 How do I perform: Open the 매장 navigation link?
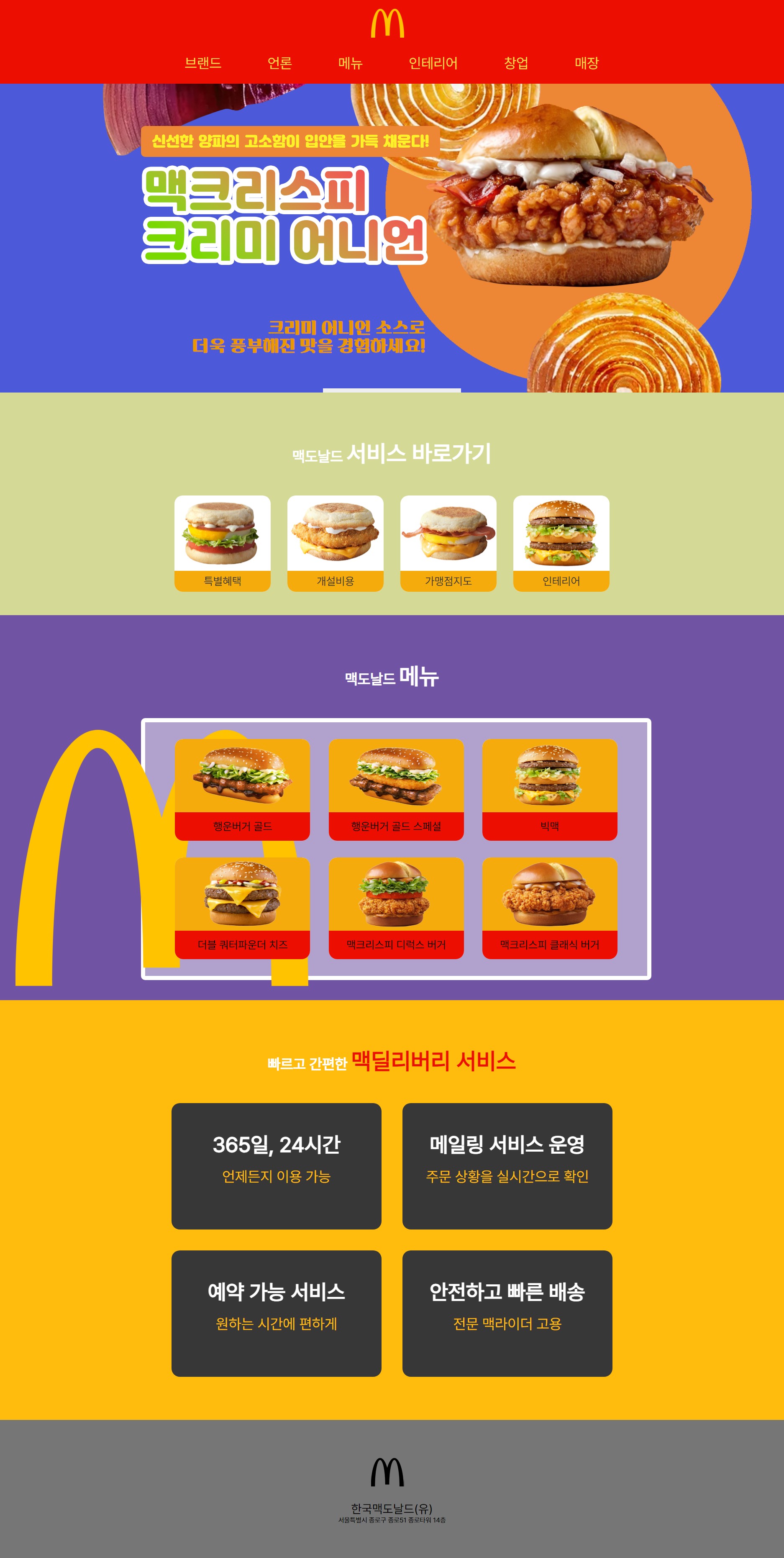(587, 63)
